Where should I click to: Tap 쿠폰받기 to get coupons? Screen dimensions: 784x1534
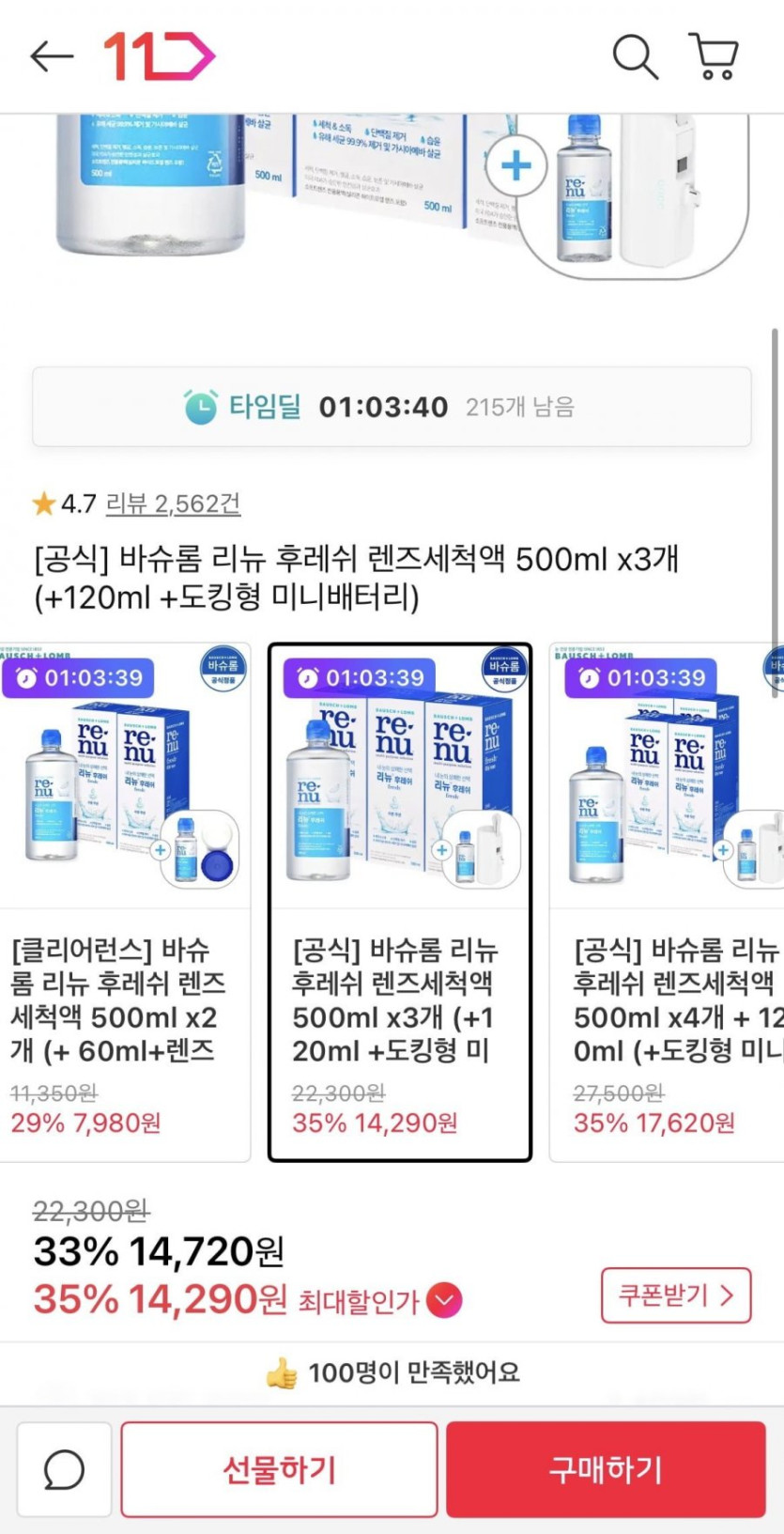675,1295
